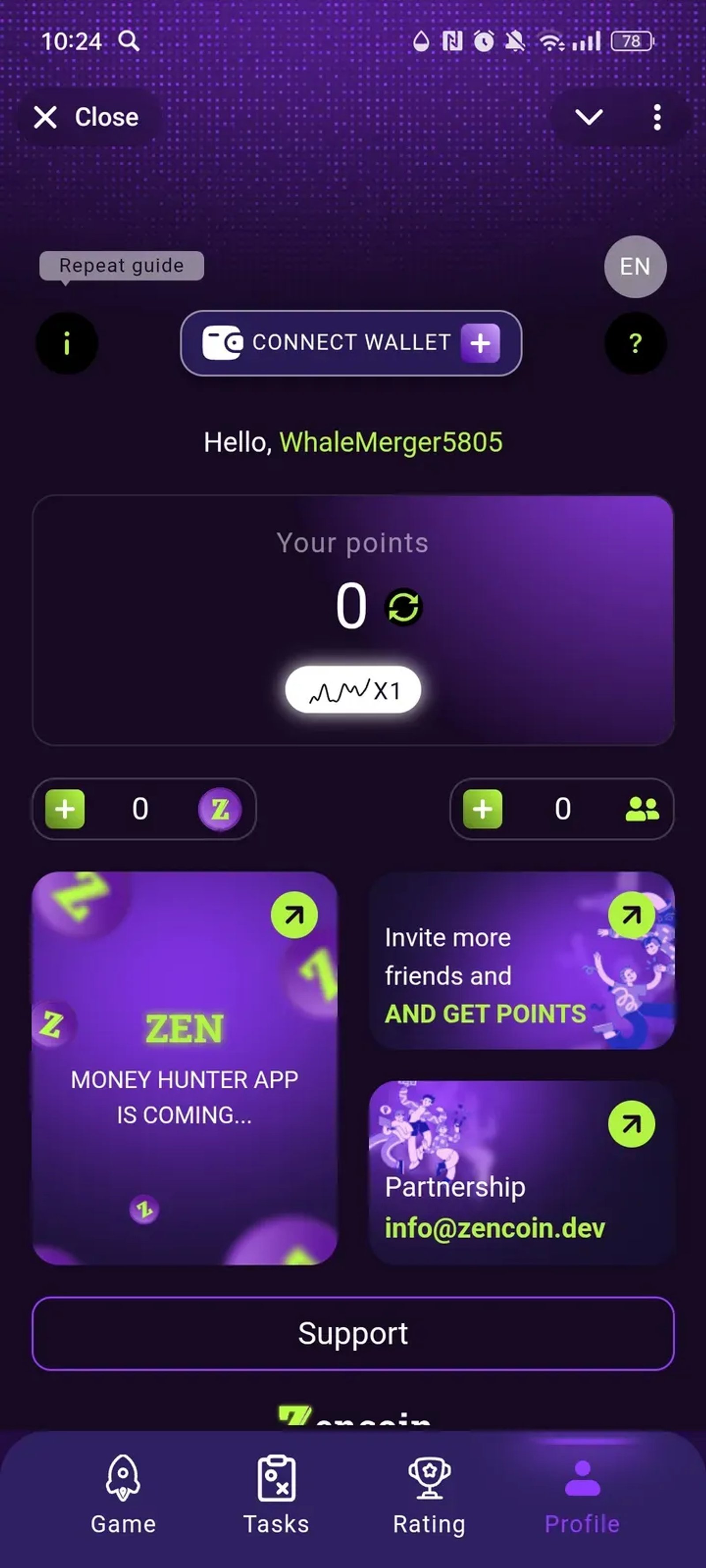Open the Invite more friends card
This screenshot has width=706, height=1568.
[x=522, y=960]
